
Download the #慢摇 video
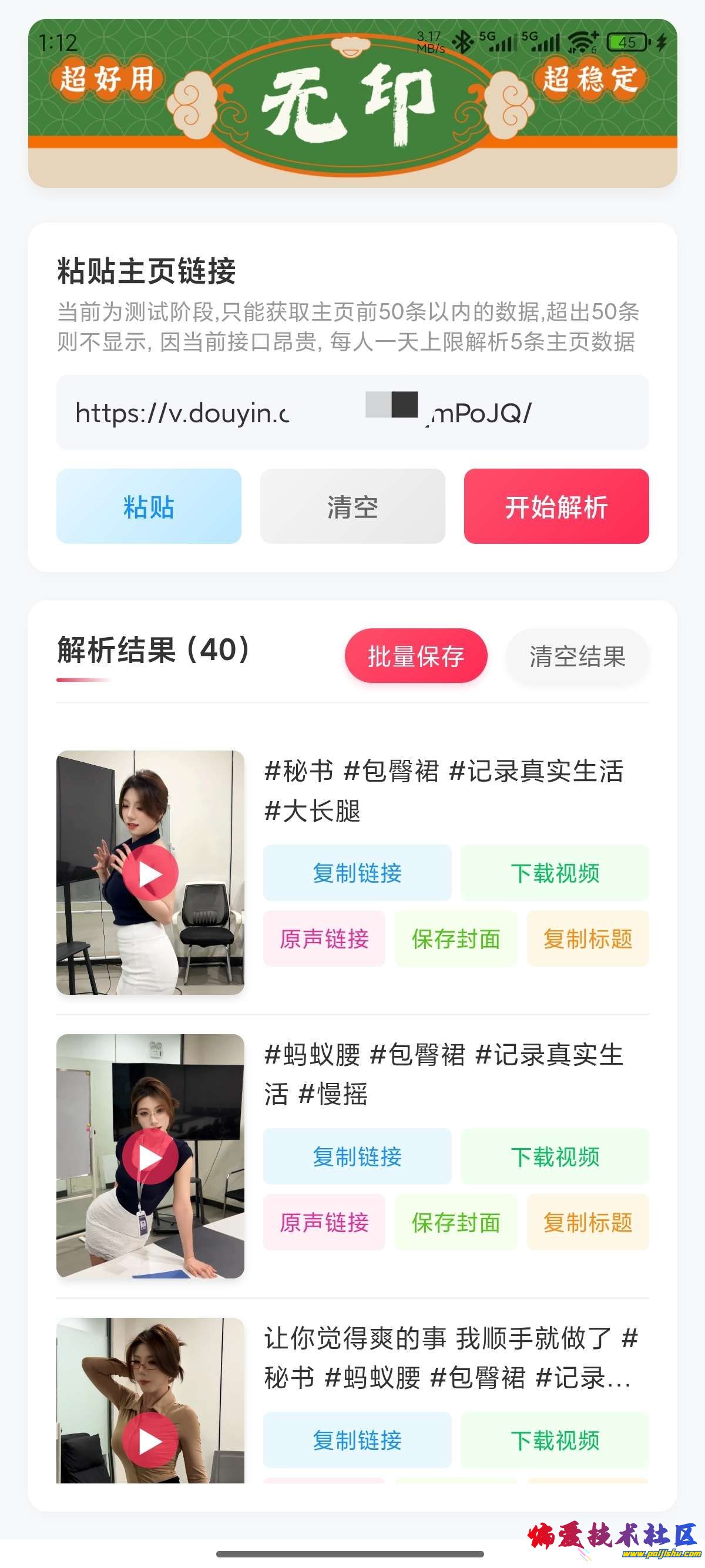[x=555, y=1156]
